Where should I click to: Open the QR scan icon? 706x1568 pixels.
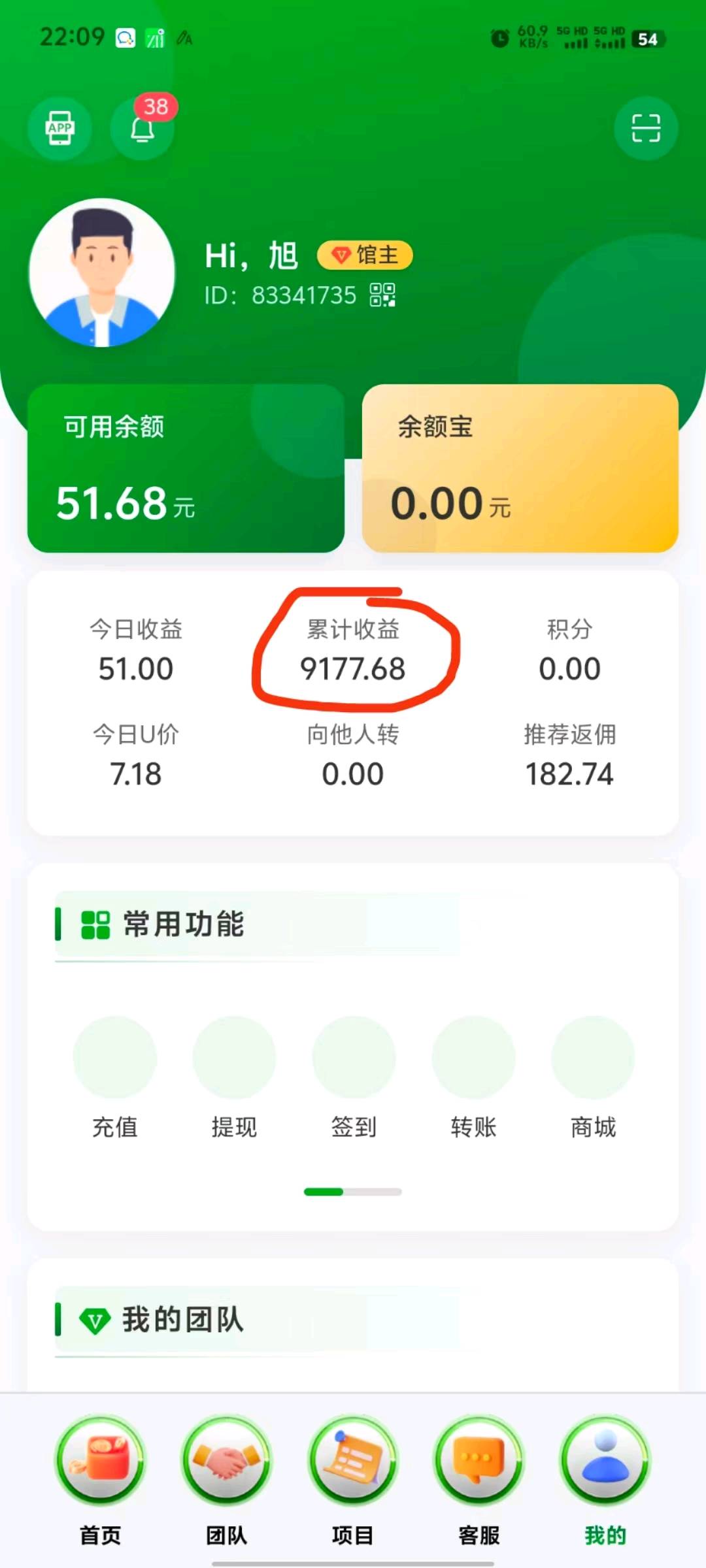coord(646,128)
